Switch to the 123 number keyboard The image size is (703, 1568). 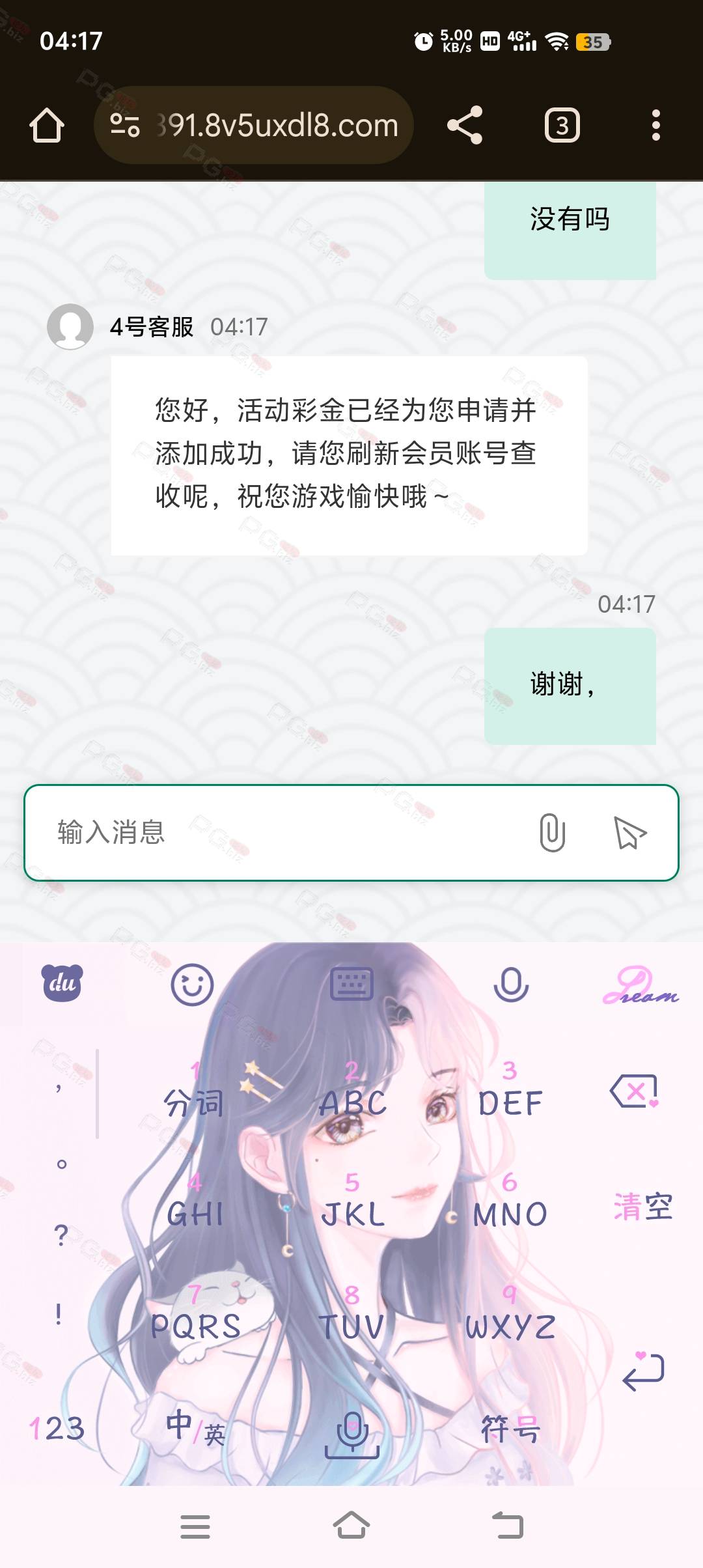point(57,1429)
